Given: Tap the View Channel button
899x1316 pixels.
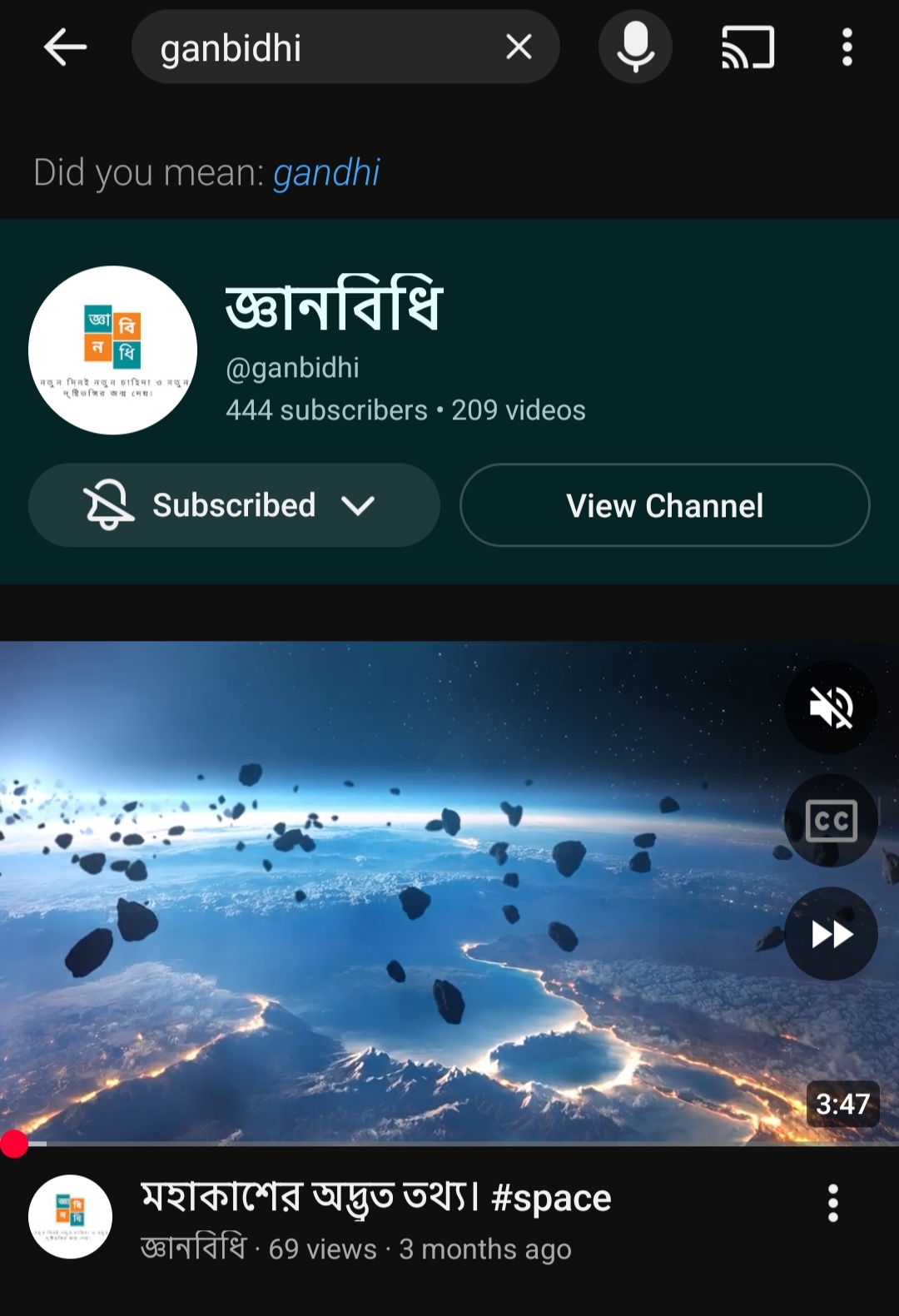Looking at the screenshot, I should (664, 505).
